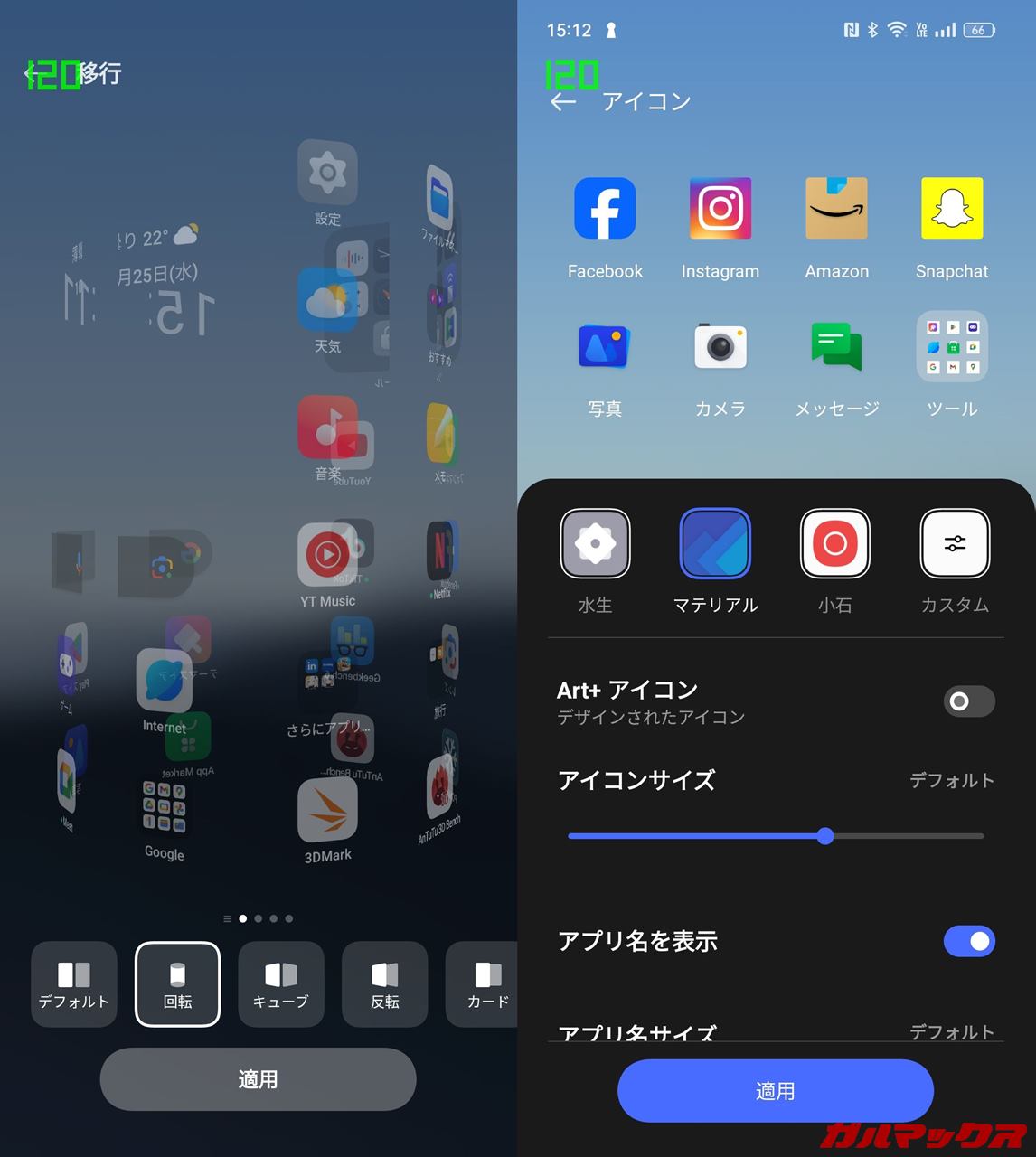This screenshot has height=1157, width=1036.
Task: Open the カスタム icon style option
Action: click(x=955, y=544)
